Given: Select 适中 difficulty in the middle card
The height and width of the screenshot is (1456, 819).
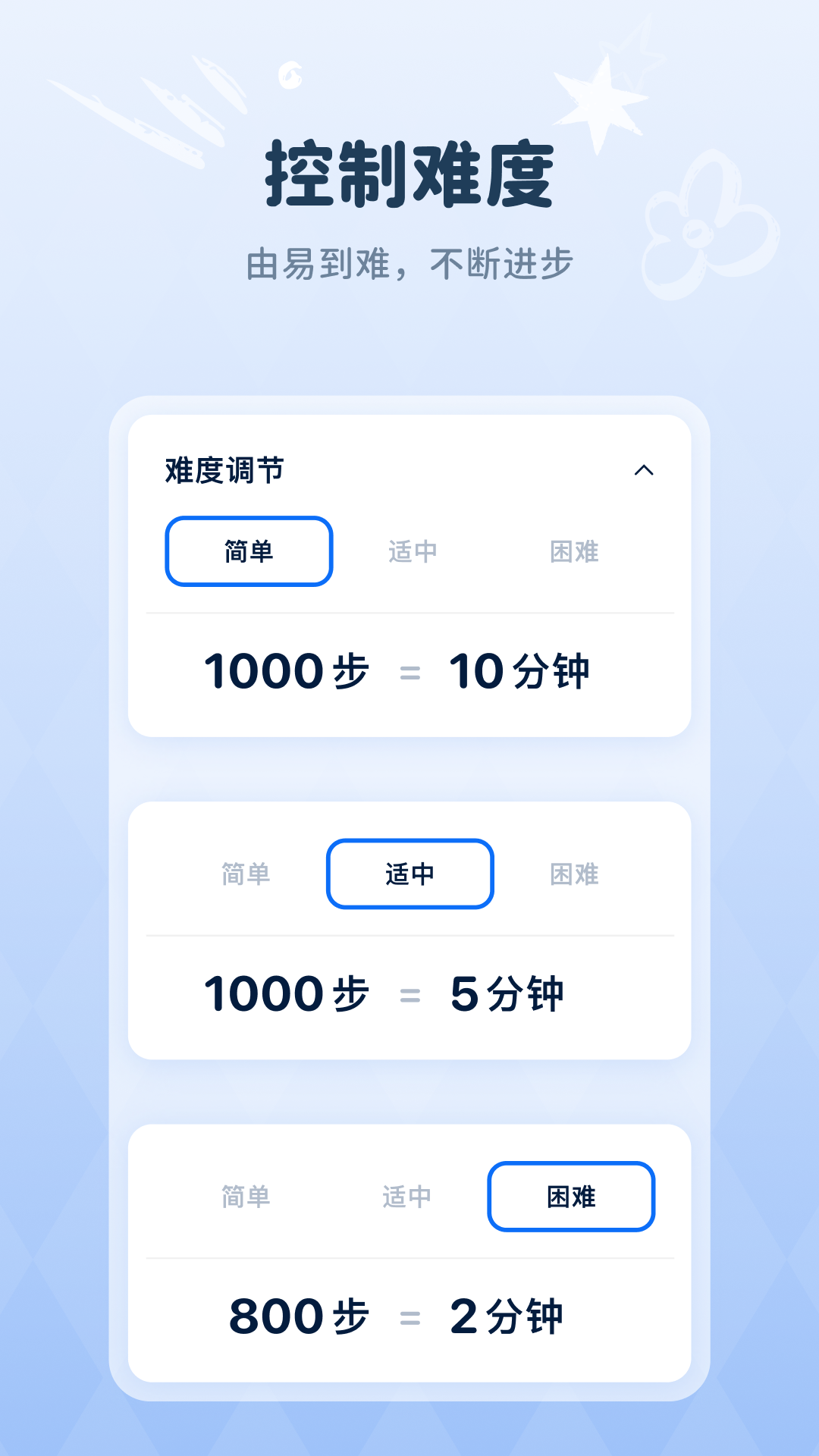Looking at the screenshot, I should point(409,874).
